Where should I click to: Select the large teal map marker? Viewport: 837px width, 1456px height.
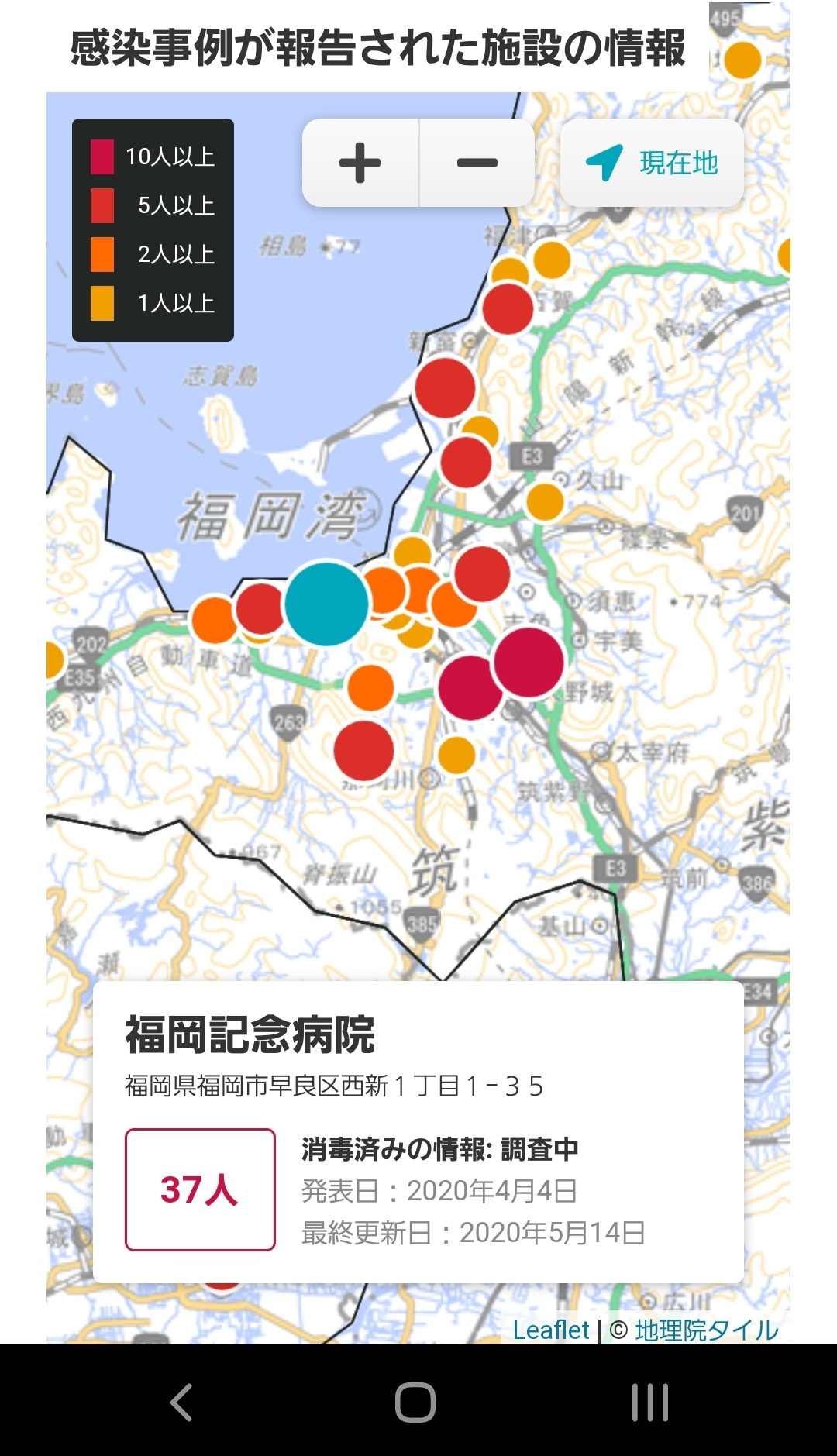(326, 604)
